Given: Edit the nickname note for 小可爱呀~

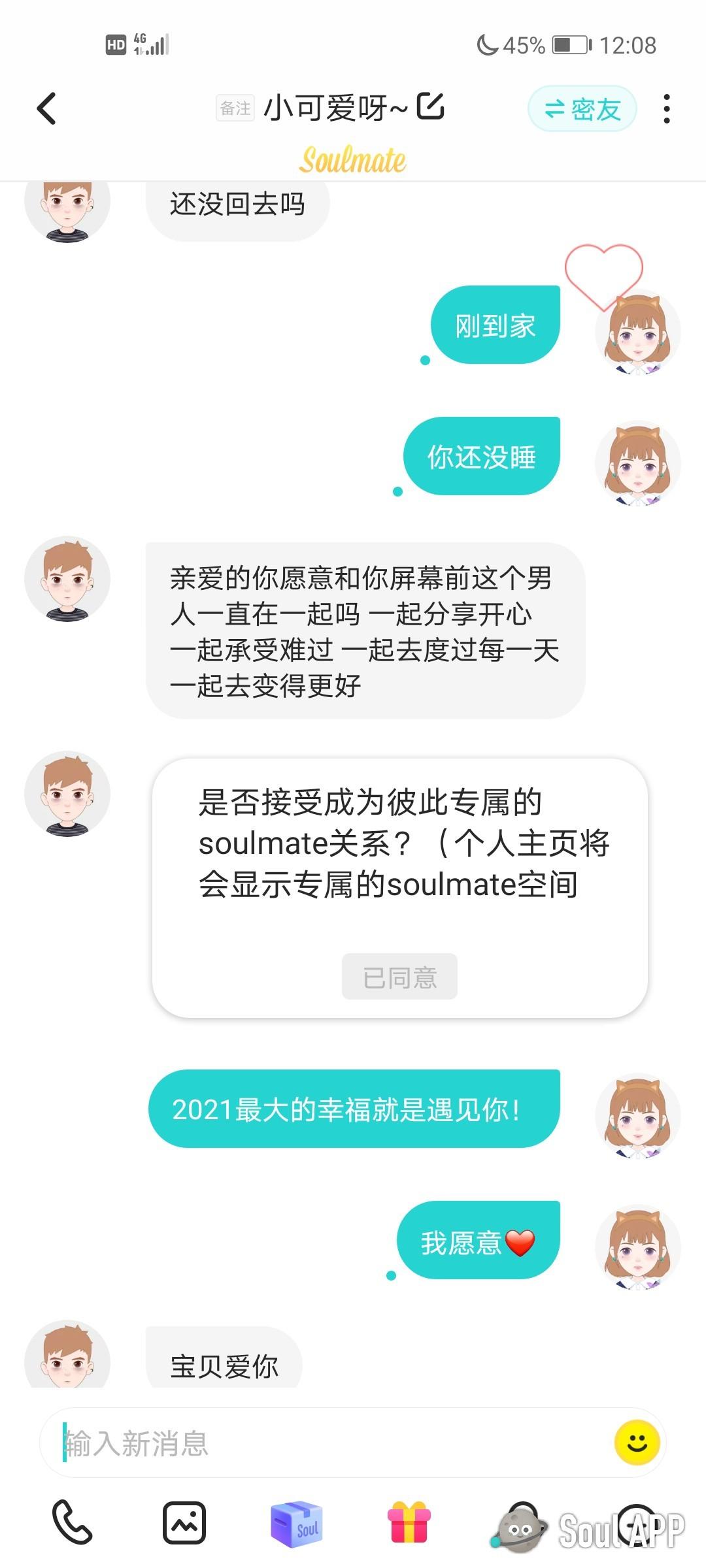Looking at the screenshot, I should (431, 106).
